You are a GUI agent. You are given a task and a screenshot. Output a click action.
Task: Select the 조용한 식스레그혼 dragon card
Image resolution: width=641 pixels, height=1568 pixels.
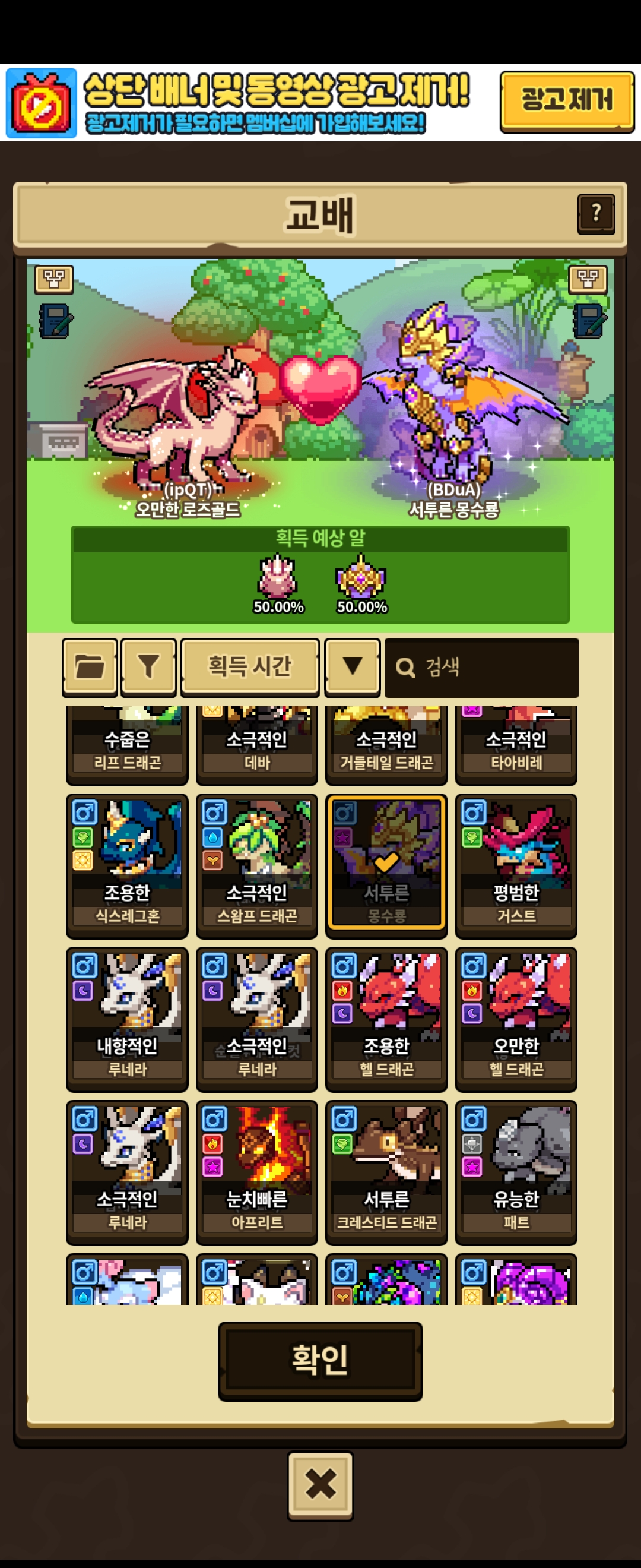pos(127,865)
